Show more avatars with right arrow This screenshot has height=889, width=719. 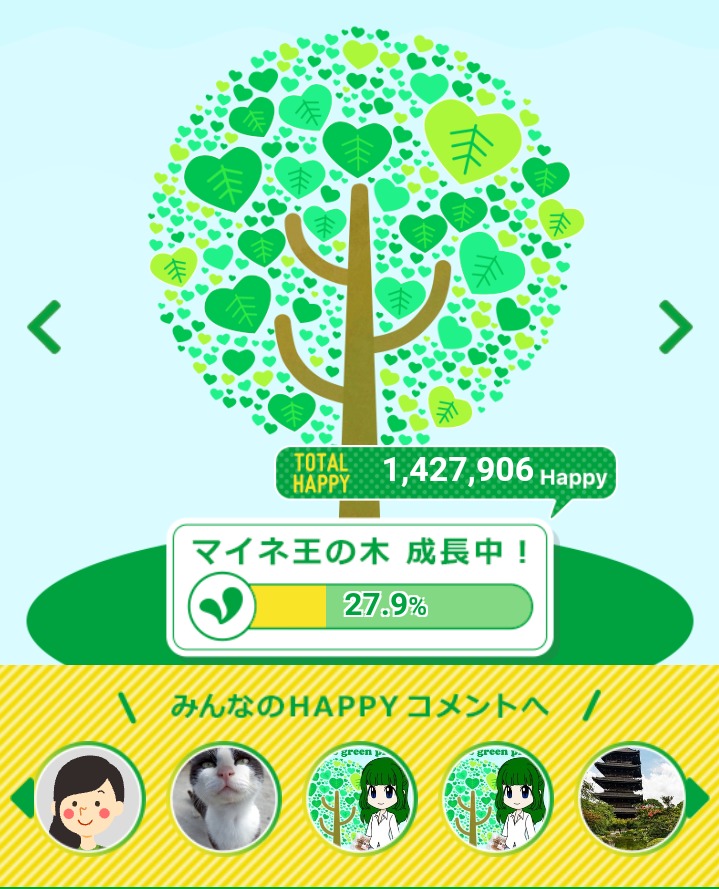click(701, 798)
